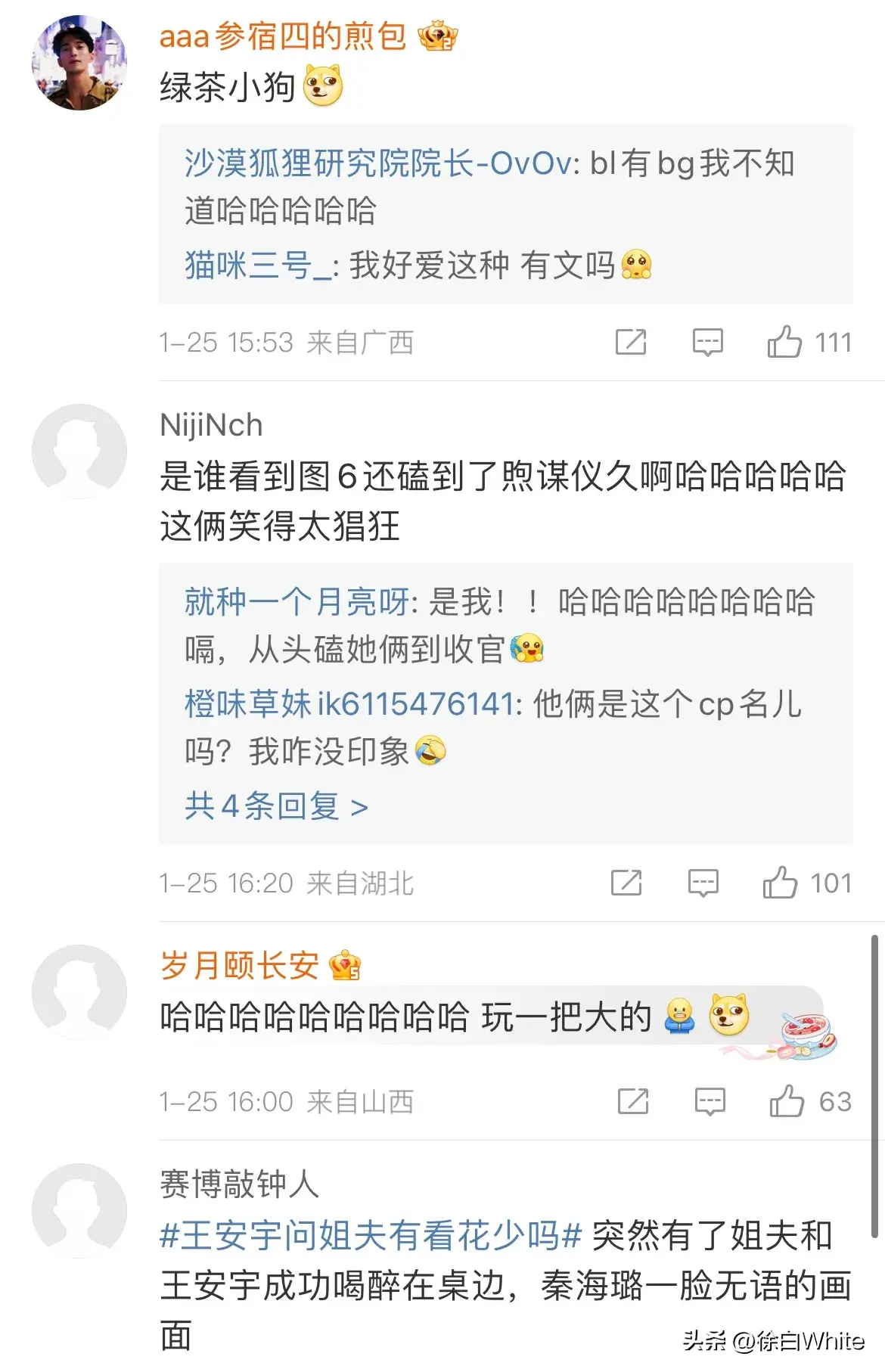Tap the comment bubble icon under 岁月颐长安's comment
Screen dimensions: 885x1372
[x=710, y=1103]
